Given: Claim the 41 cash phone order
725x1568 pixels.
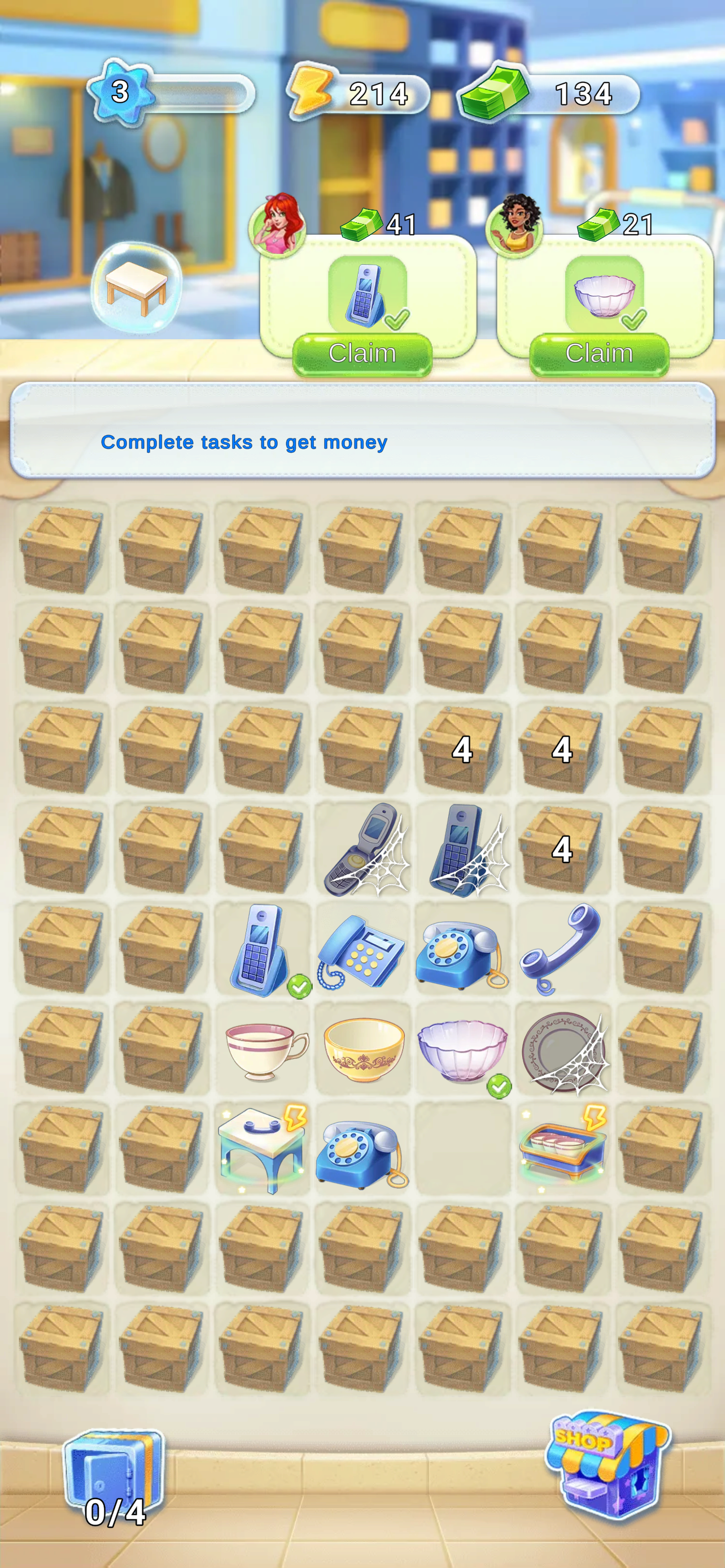Looking at the screenshot, I should click(x=362, y=354).
